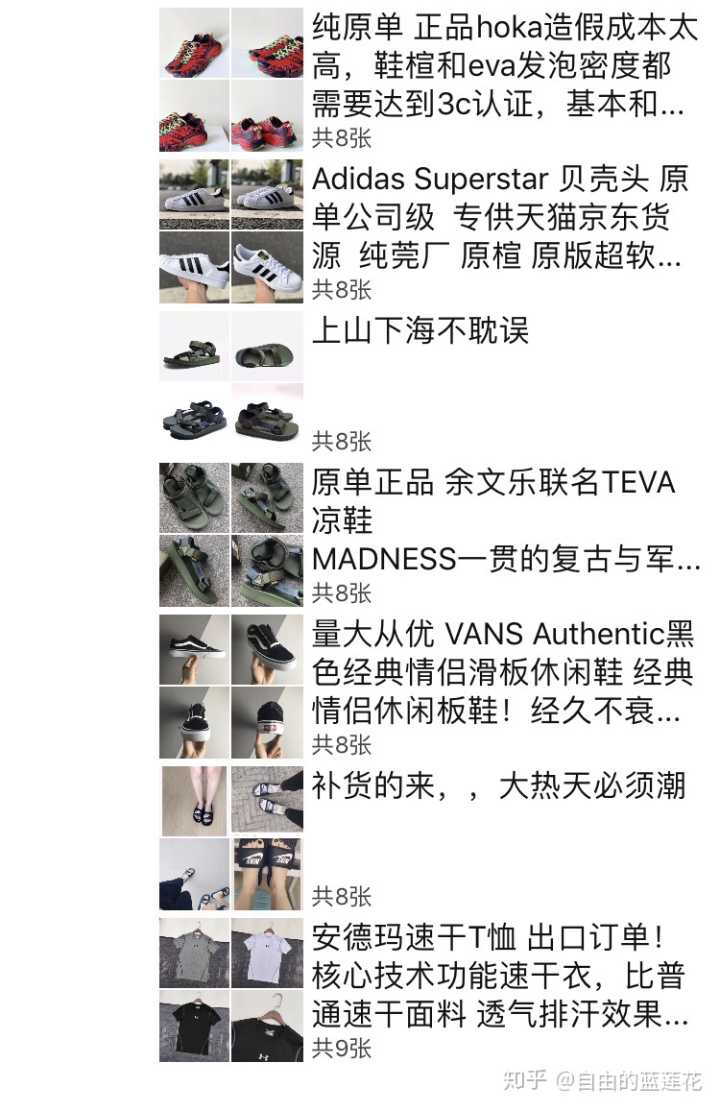Viewport: 720px width, 1111px height.
Task: Select the VANS Authentic 滑板鞋 post
Action: point(500,672)
